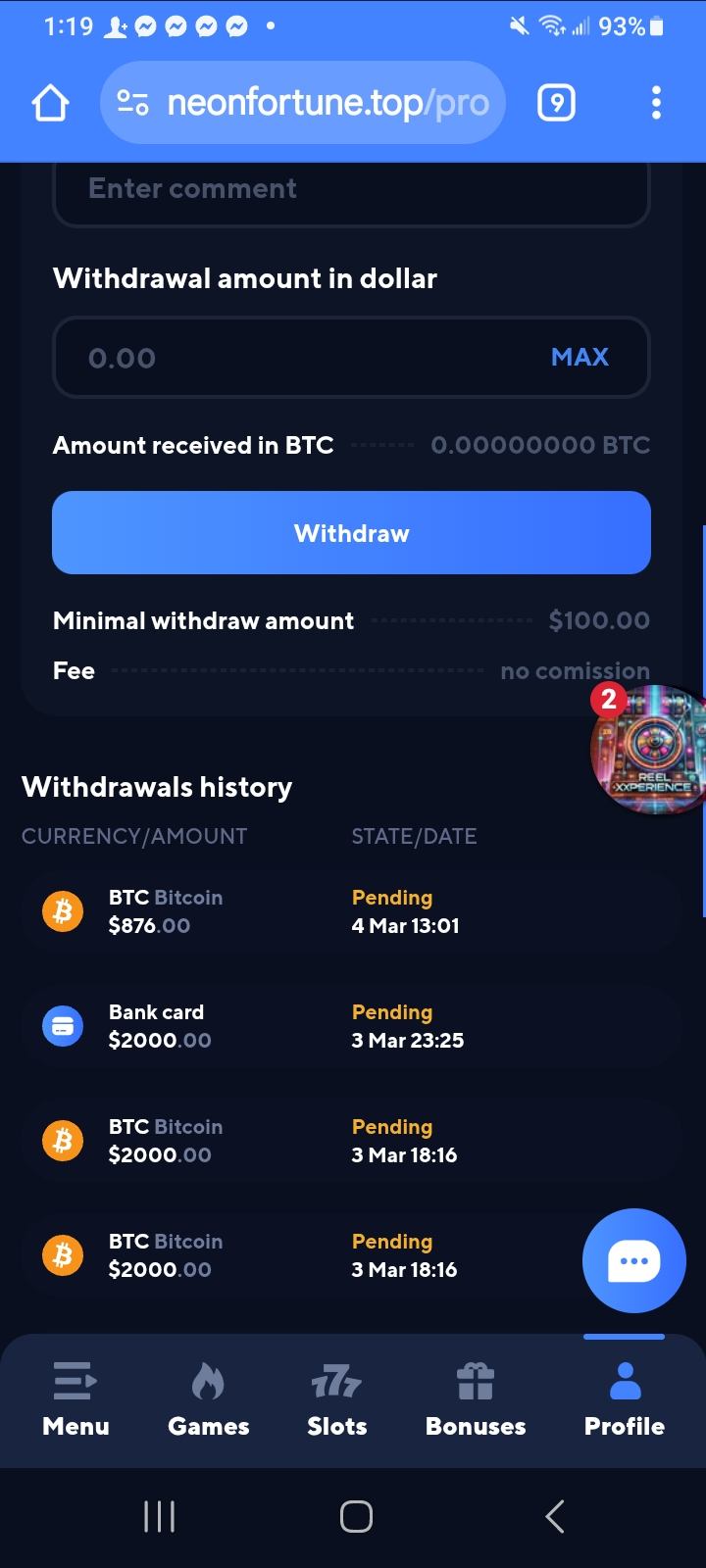Viewport: 706px width, 1568px height.
Task: Tap the Withdraw button
Action: pyautogui.click(x=351, y=533)
